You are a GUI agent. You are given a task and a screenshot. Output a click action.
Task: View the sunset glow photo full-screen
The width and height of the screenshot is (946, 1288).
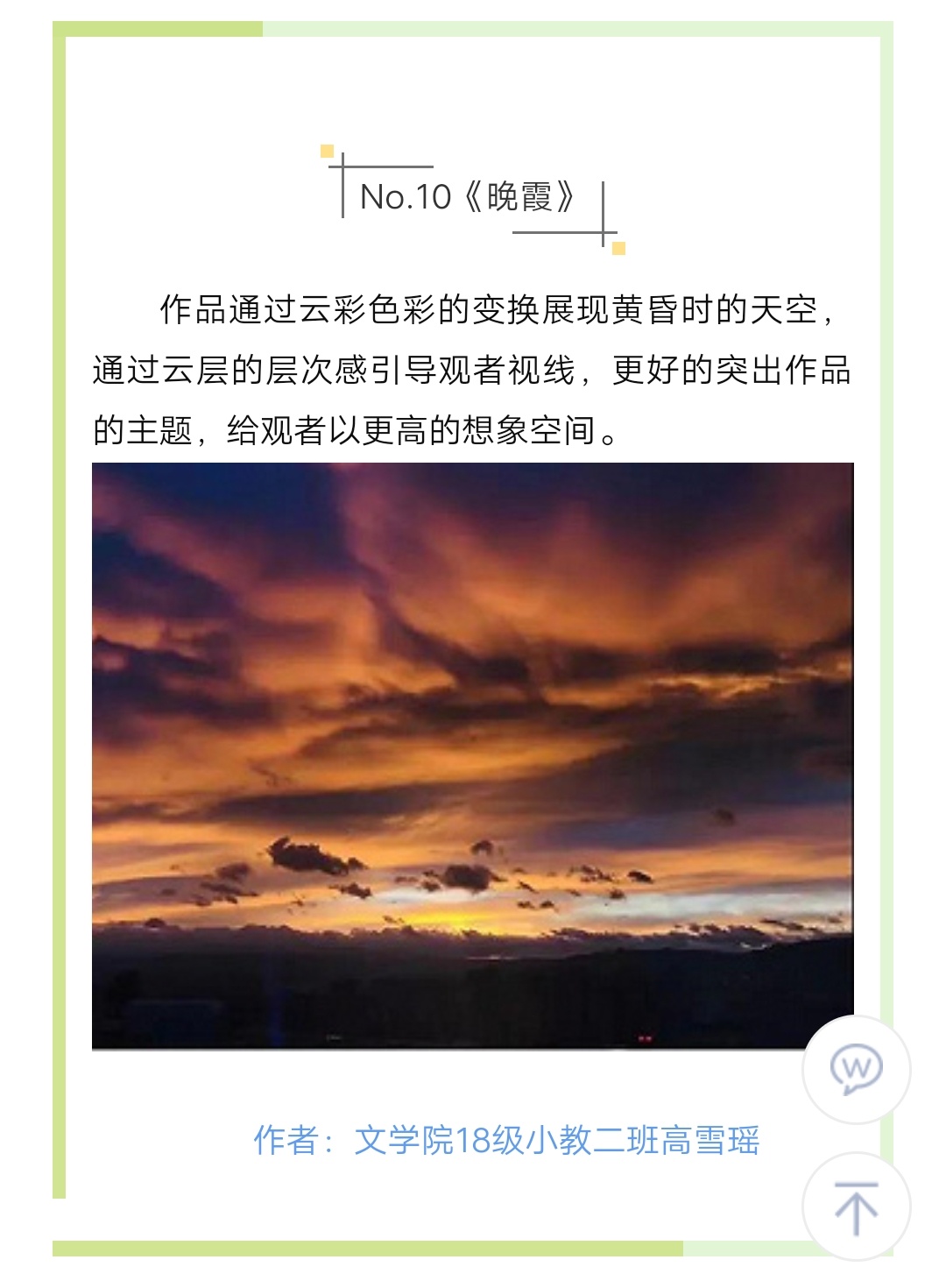(472, 755)
